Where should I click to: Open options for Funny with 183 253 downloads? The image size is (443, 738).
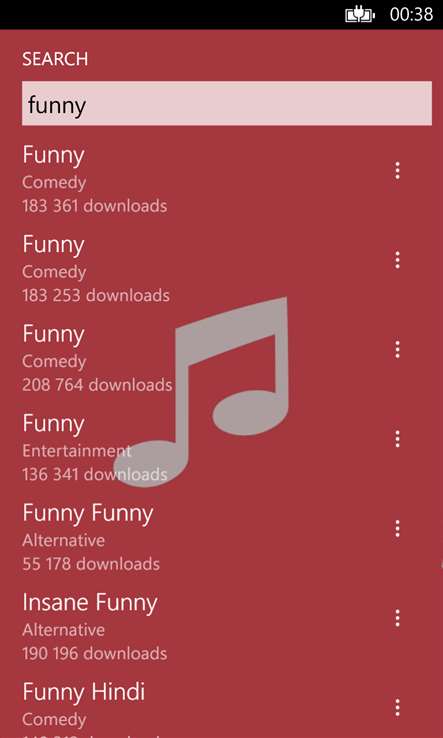(397, 260)
